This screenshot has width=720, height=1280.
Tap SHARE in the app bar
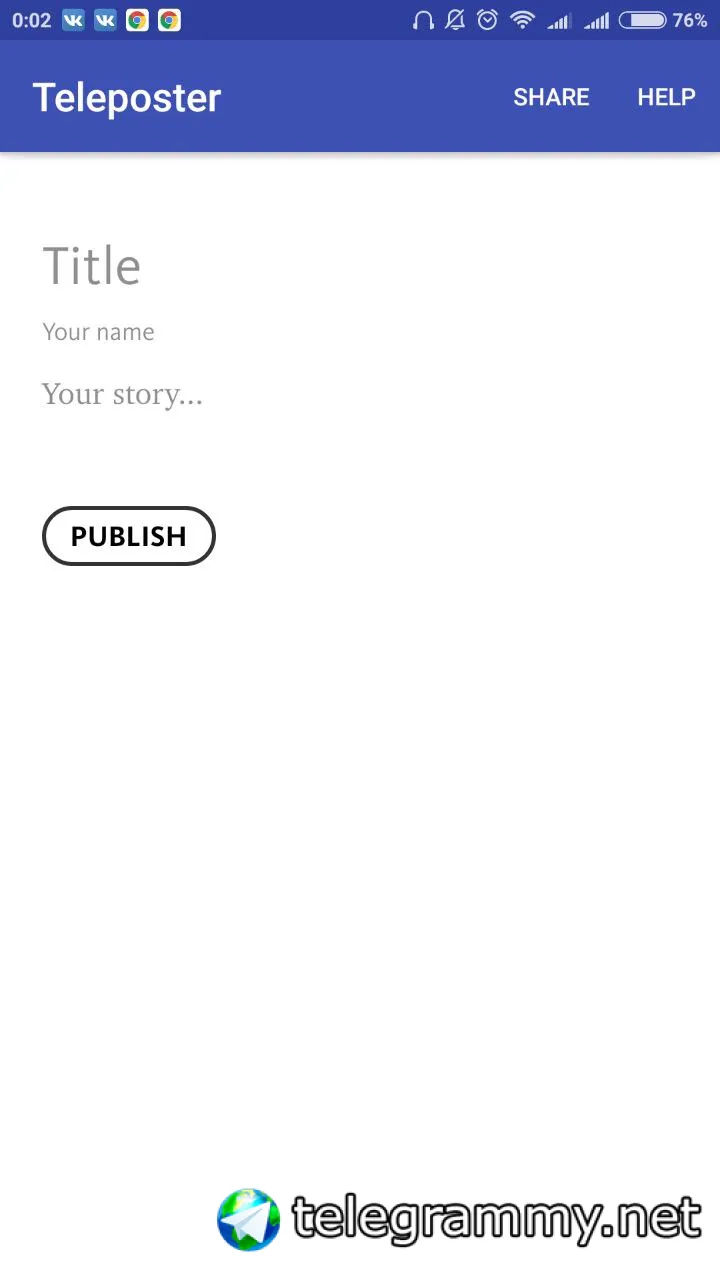click(x=551, y=97)
